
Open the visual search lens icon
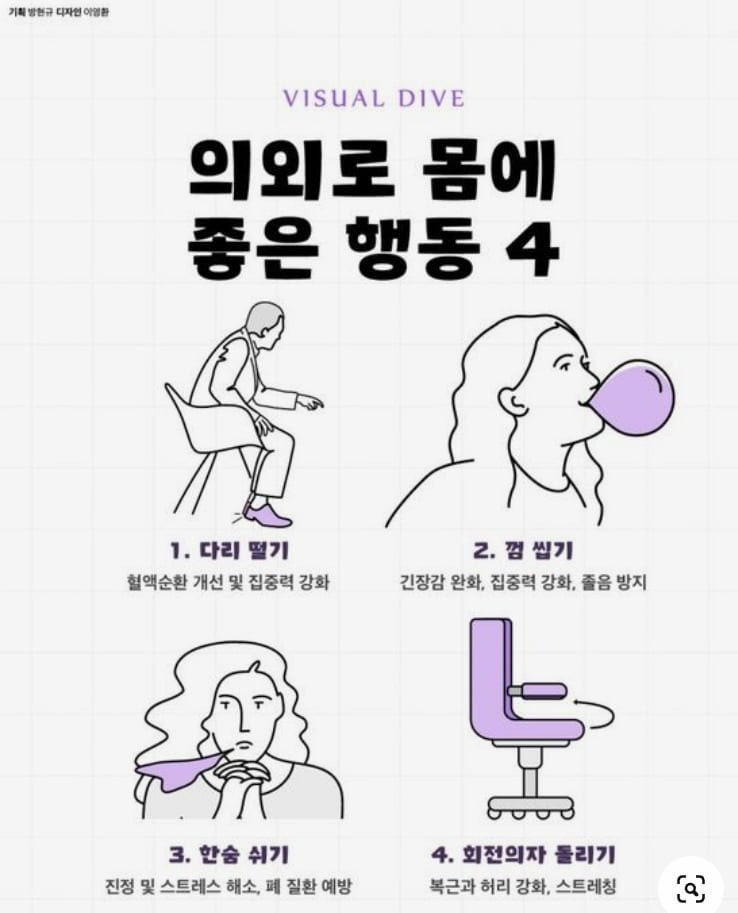point(691,887)
